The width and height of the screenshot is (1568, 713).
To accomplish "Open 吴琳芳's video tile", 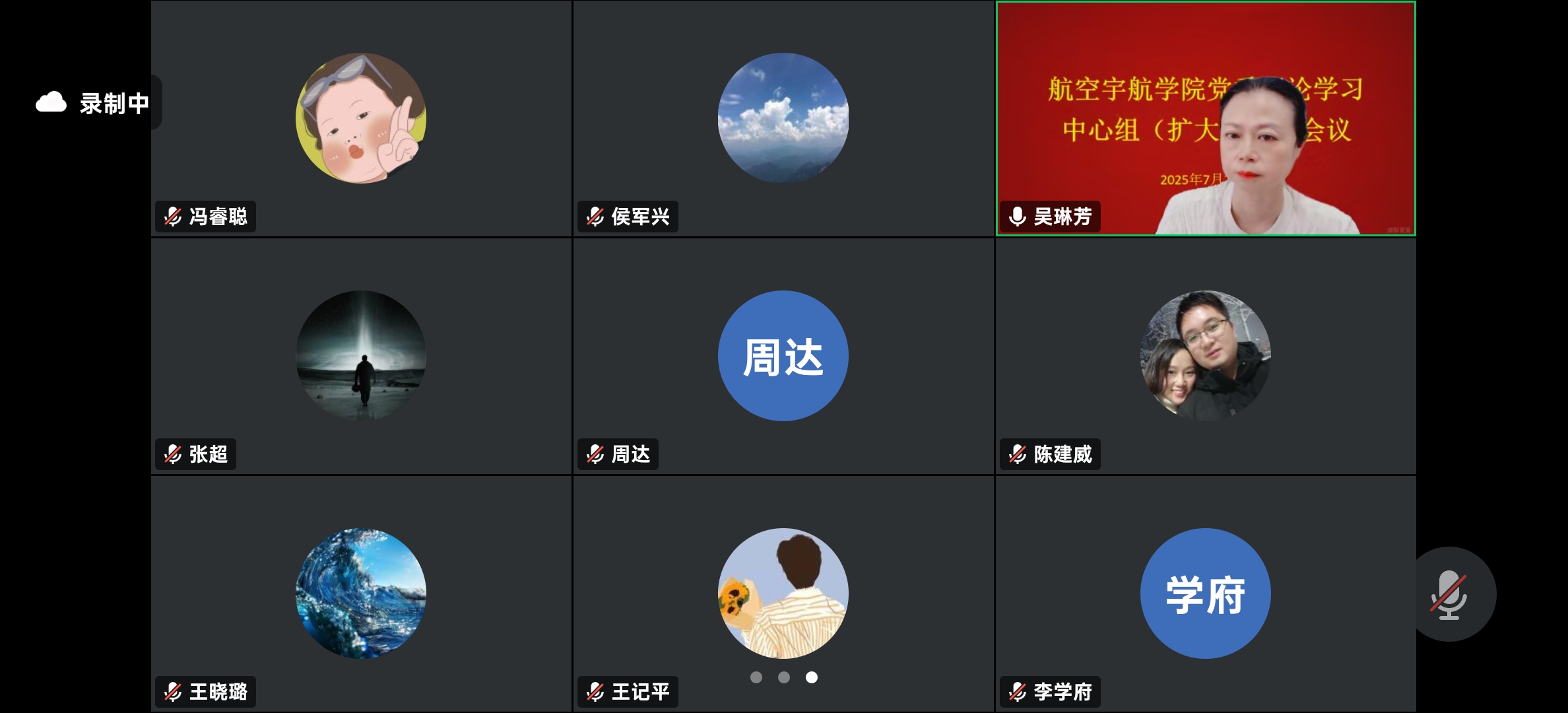I will (1206, 119).
